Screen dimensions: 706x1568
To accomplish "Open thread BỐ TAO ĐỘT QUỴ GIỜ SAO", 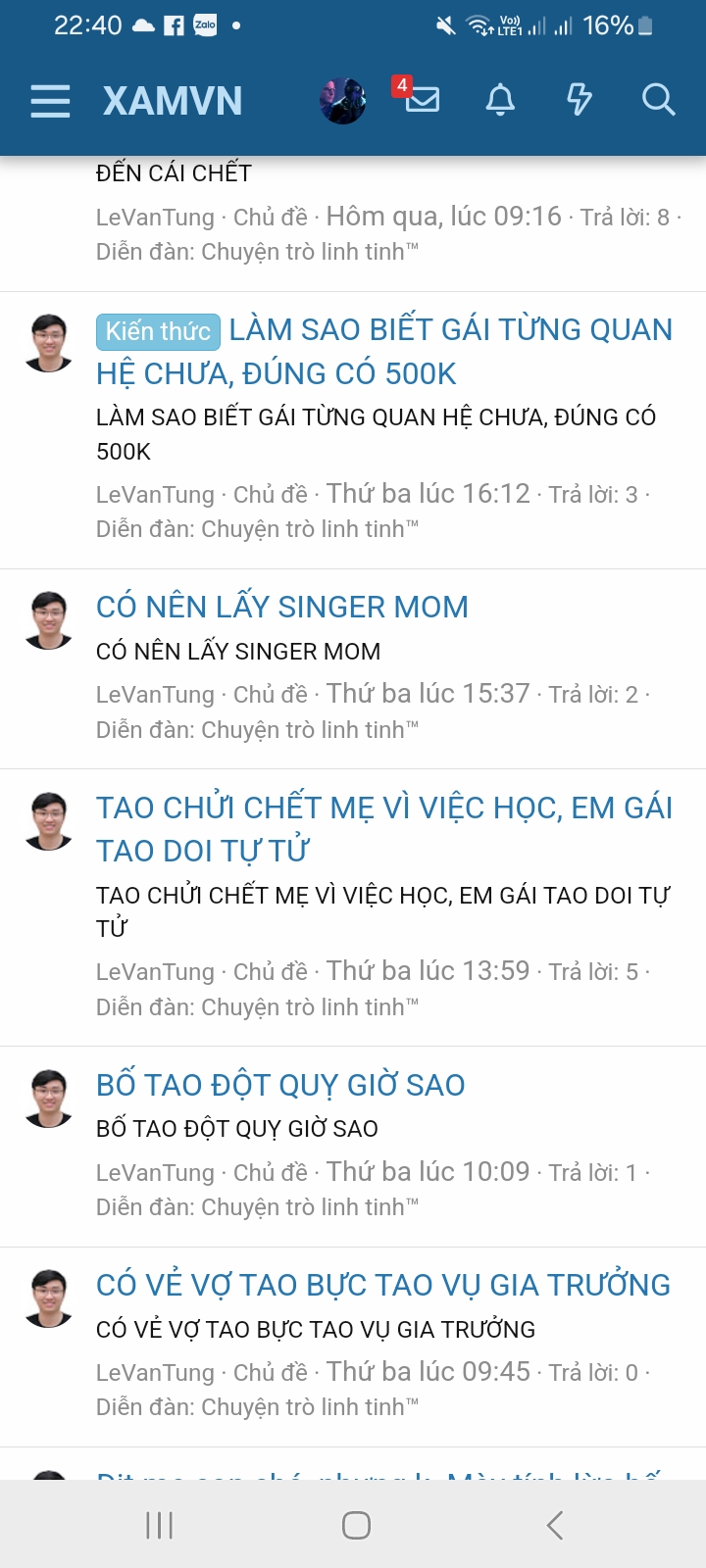I will (280, 1086).
